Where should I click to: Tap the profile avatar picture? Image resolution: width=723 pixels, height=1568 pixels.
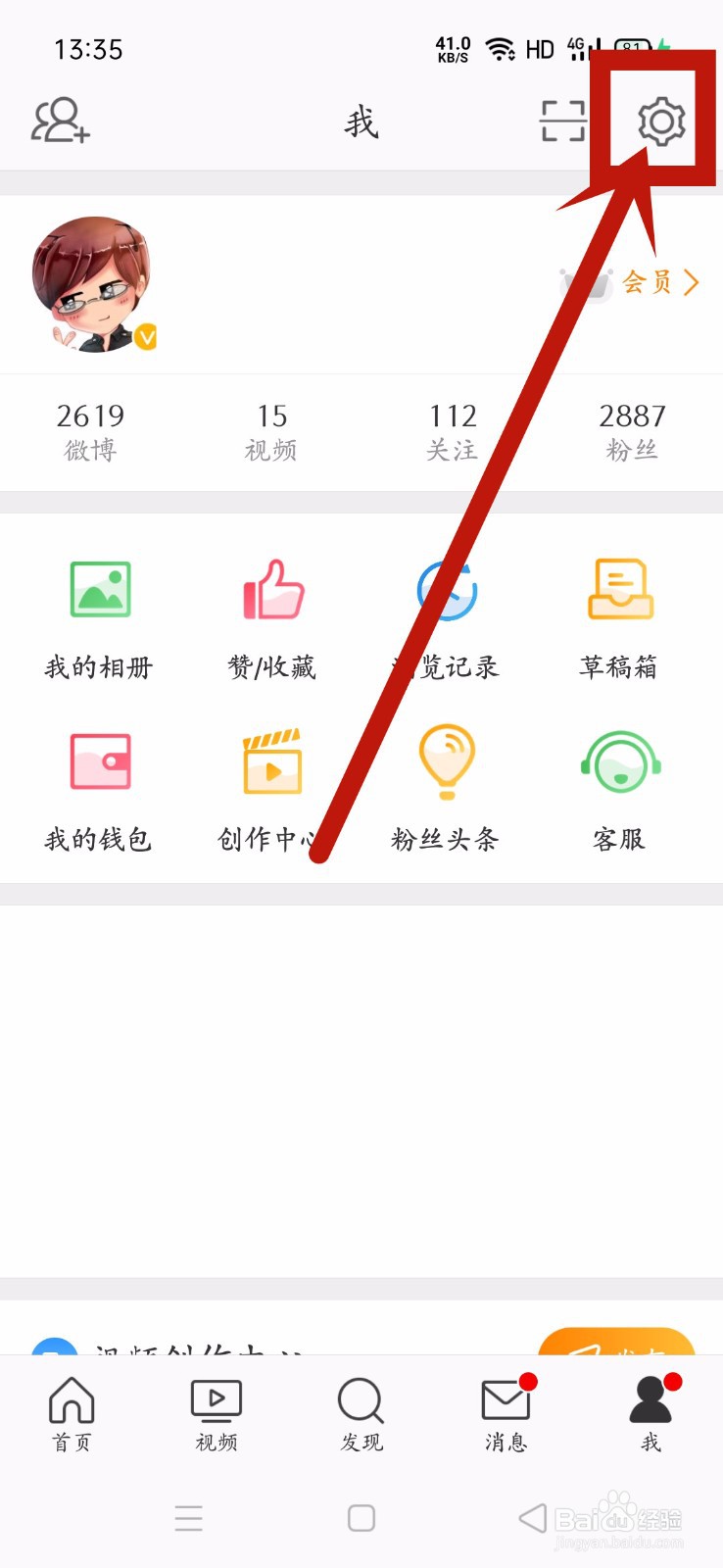tap(95, 284)
